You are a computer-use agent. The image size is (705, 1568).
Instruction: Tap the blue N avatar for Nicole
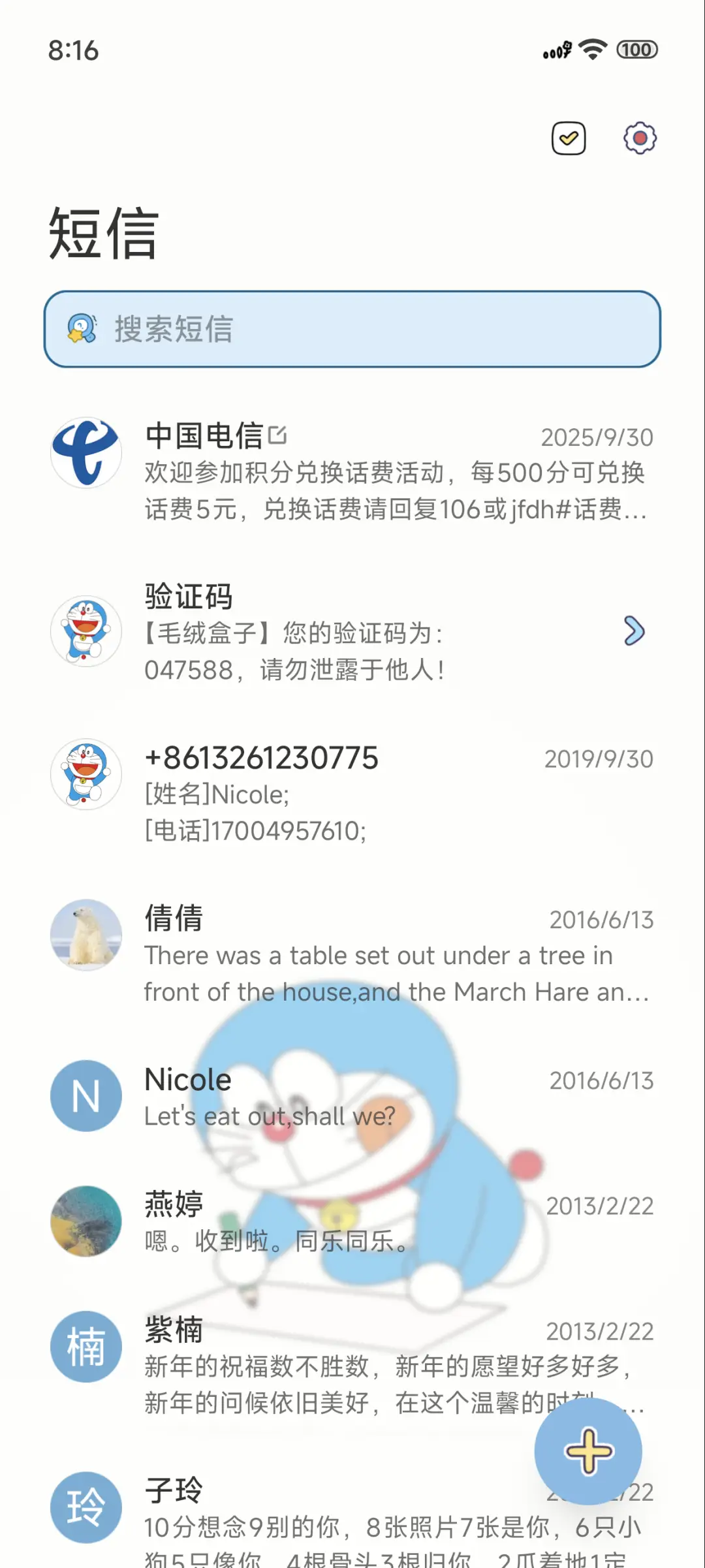pyautogui.click(x=85, y=1096)
